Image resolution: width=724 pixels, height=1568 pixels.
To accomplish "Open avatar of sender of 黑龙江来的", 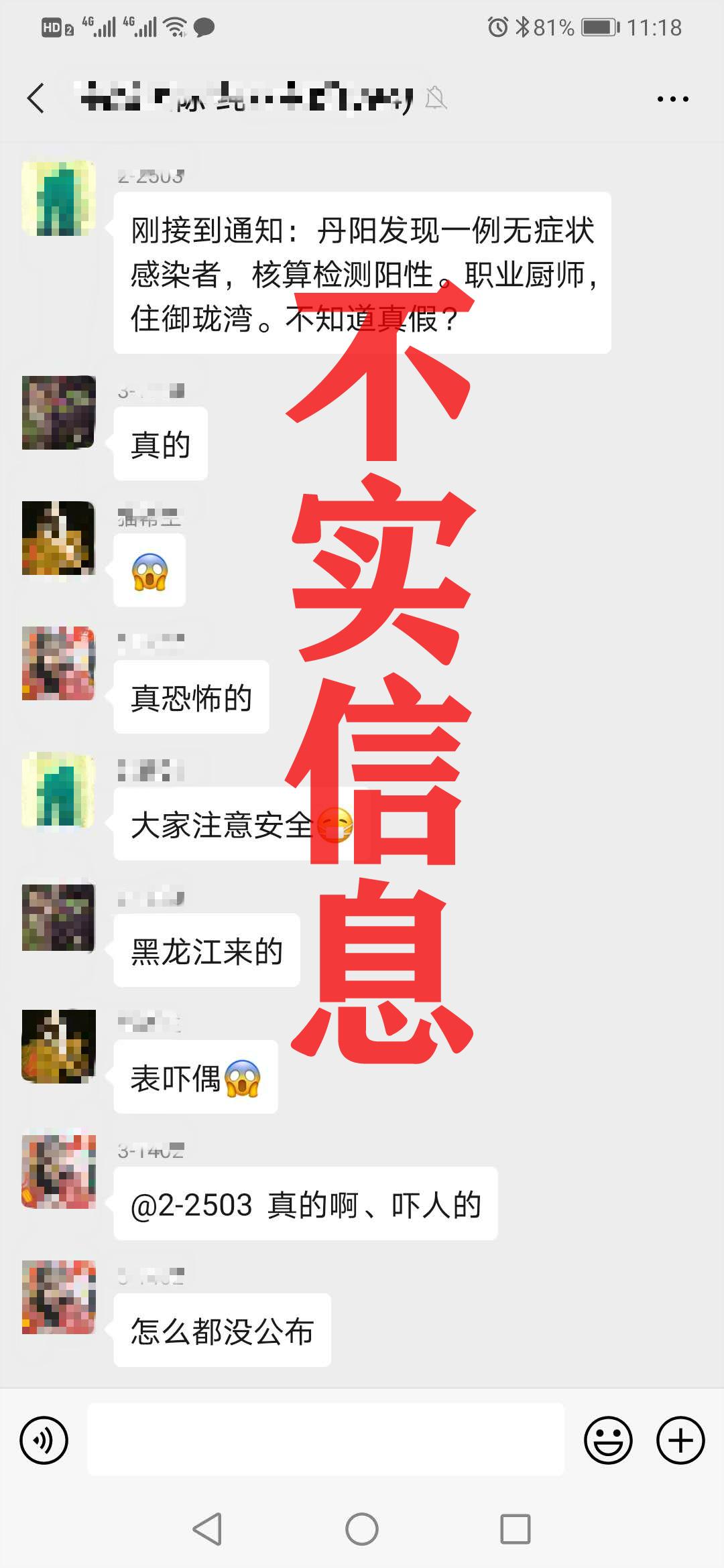I will pyautogui.click(x=59, y=918).
